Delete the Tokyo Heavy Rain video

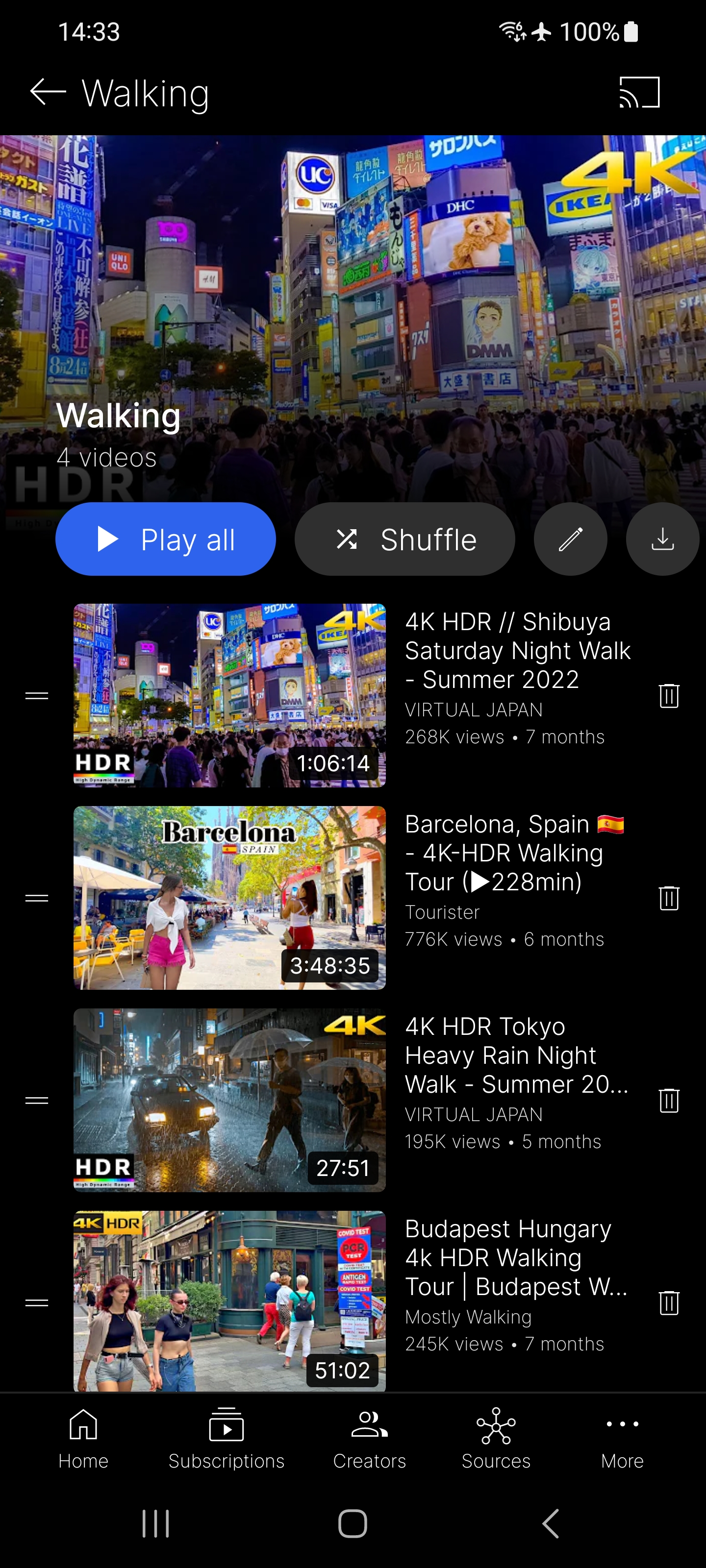[669, 1101]
